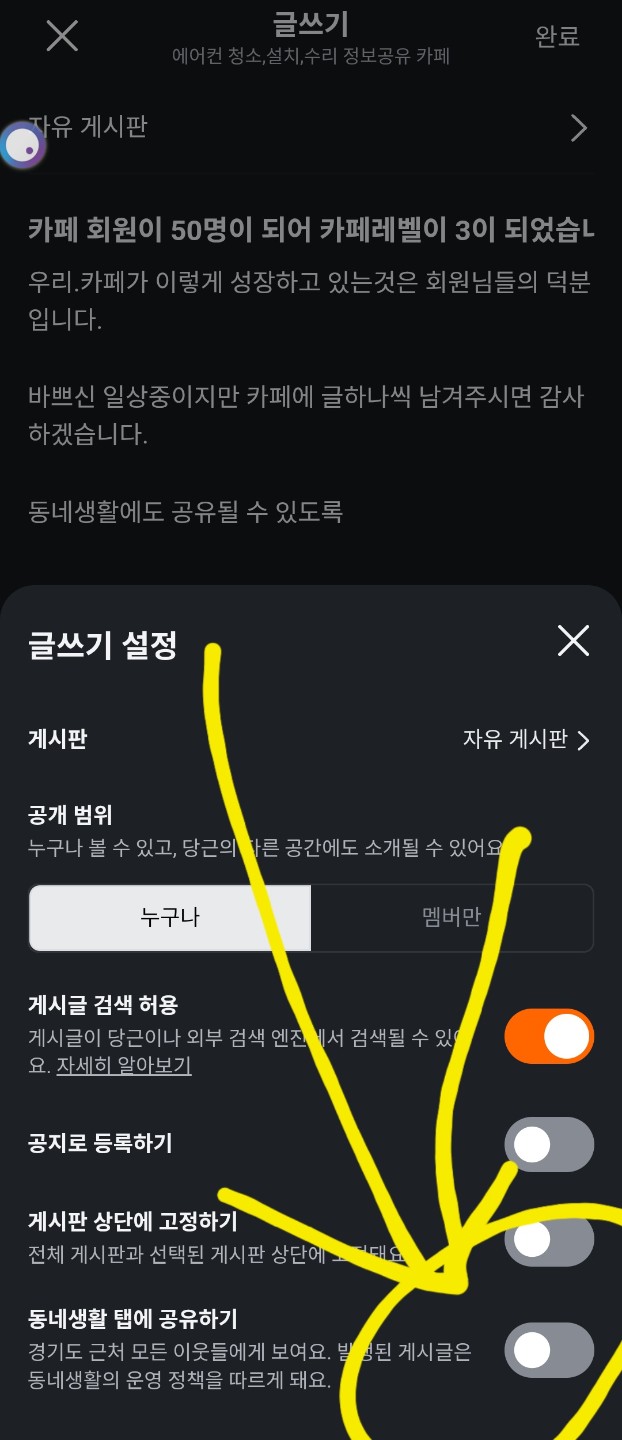The width and height of the screenshot is (622, 1440).
Task: Turn on 게시판 상단에 고정하기
Action: tap(549, 1241)
